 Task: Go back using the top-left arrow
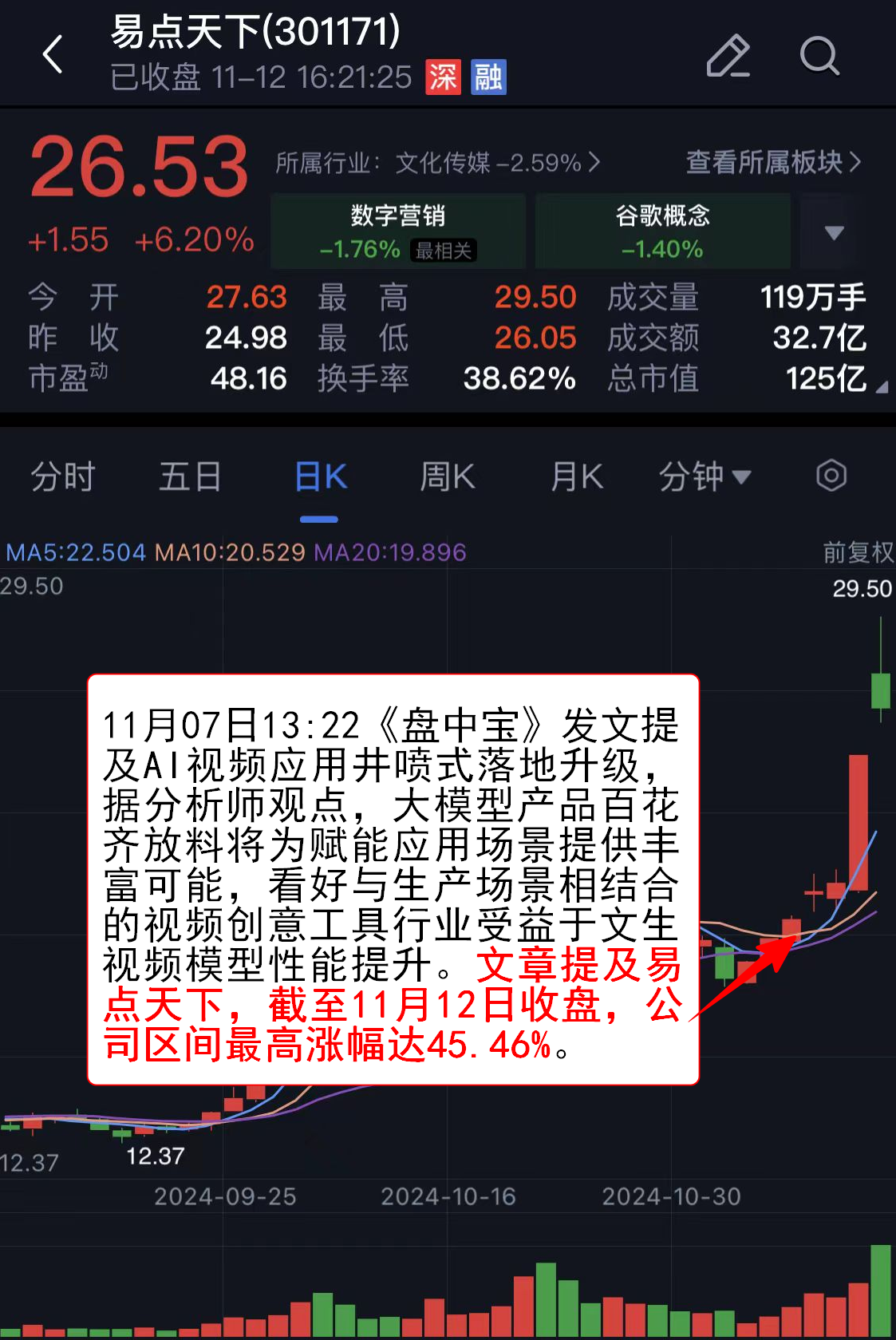point(53,55)
